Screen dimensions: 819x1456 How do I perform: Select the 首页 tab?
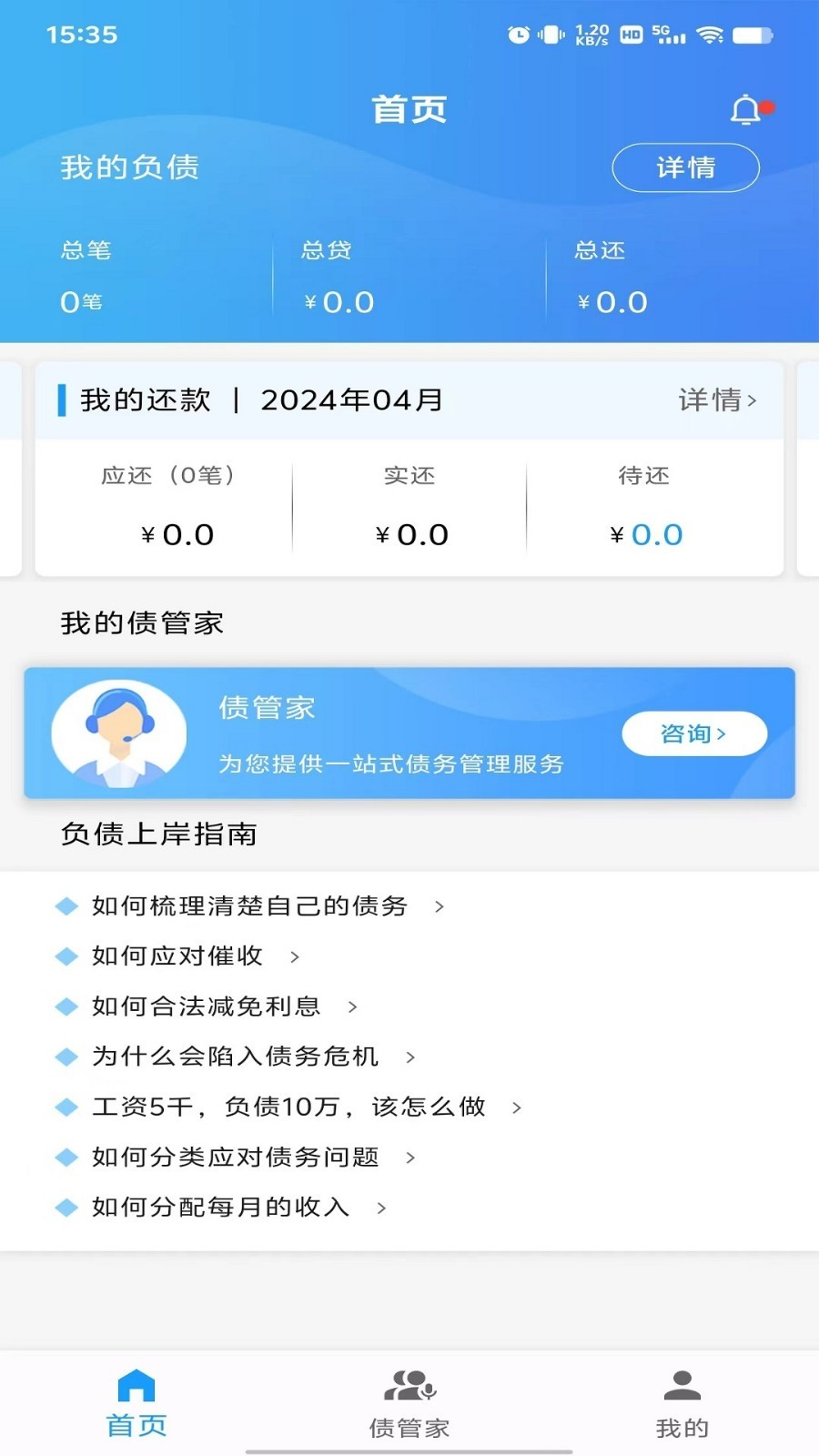[136, 1403]
